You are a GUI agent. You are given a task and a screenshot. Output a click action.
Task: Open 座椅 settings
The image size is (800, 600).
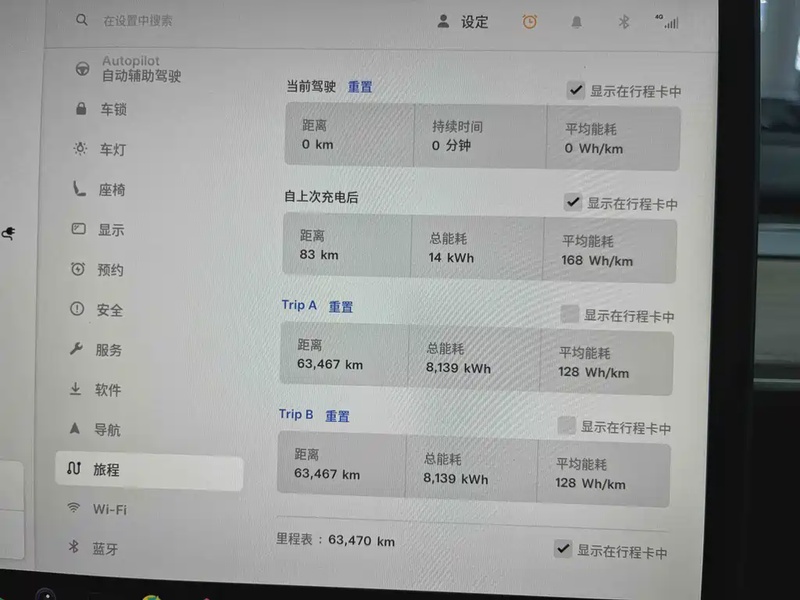pyautogui.click(x=111, y=189)
